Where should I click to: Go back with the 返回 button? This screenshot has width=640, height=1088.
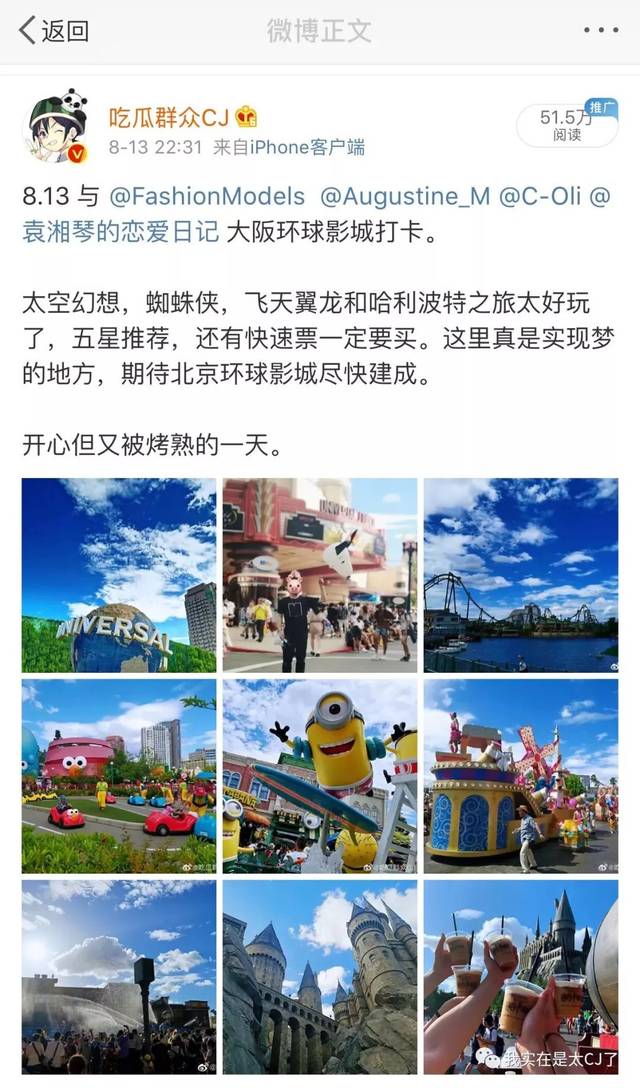coord(54,31)
